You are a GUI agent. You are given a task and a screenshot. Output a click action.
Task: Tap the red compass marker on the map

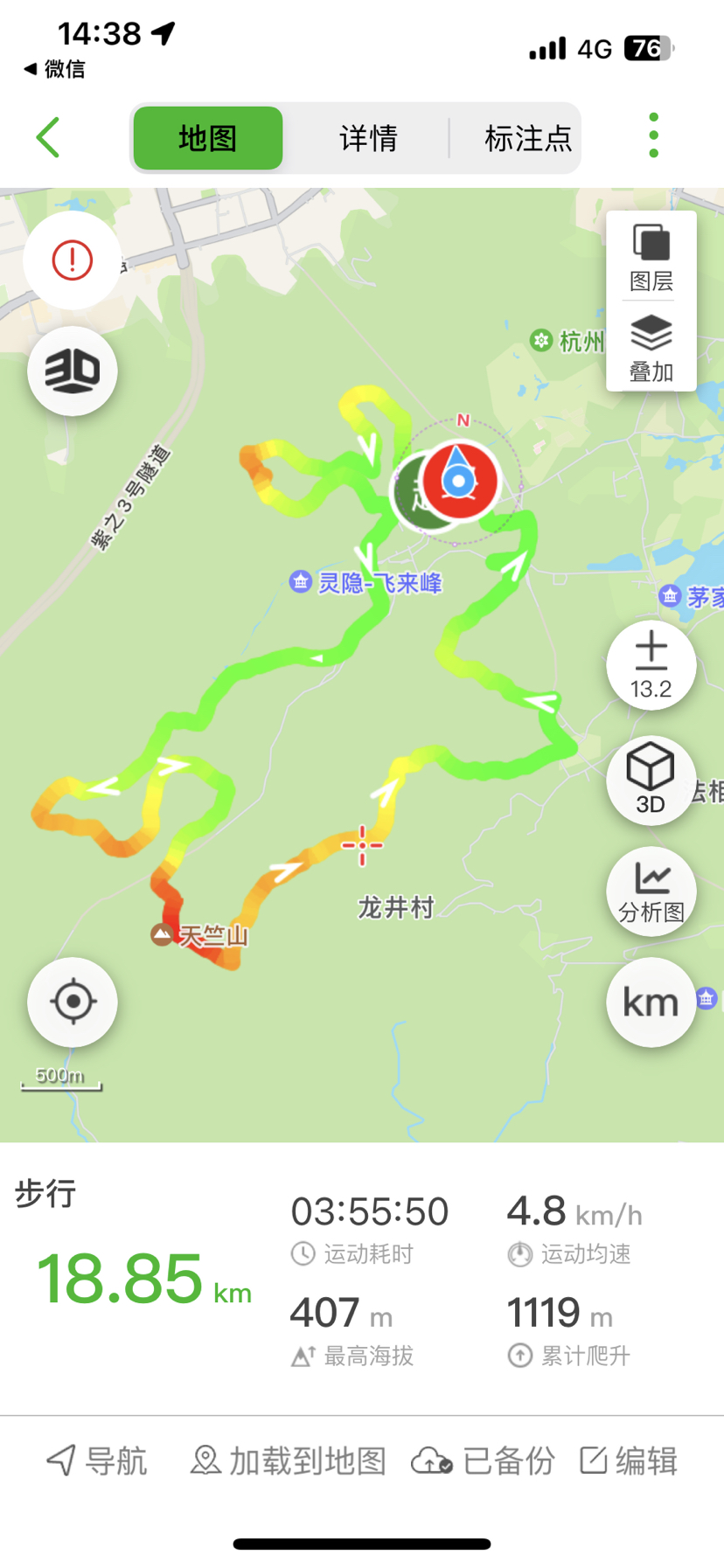(x=459, y=482)
